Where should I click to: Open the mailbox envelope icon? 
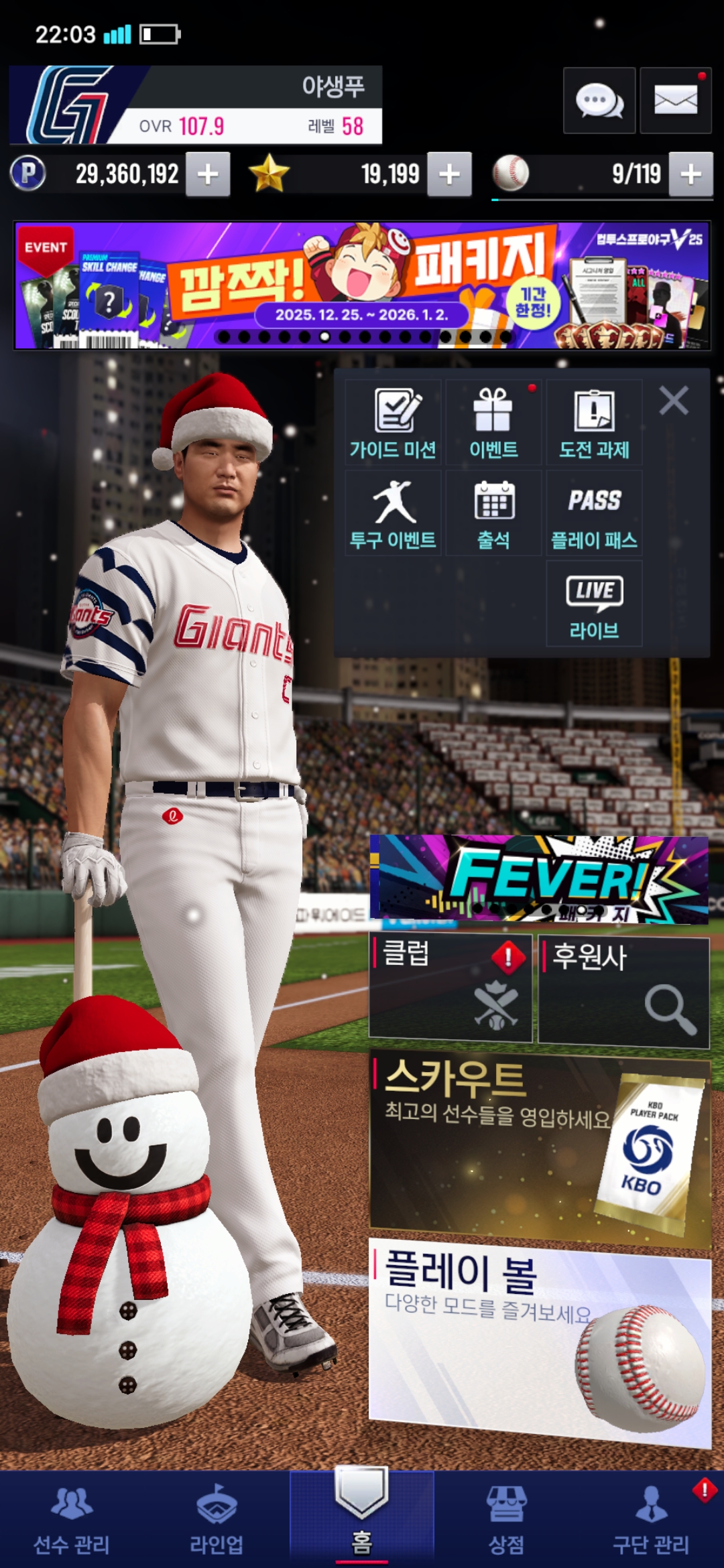point(675,101)
